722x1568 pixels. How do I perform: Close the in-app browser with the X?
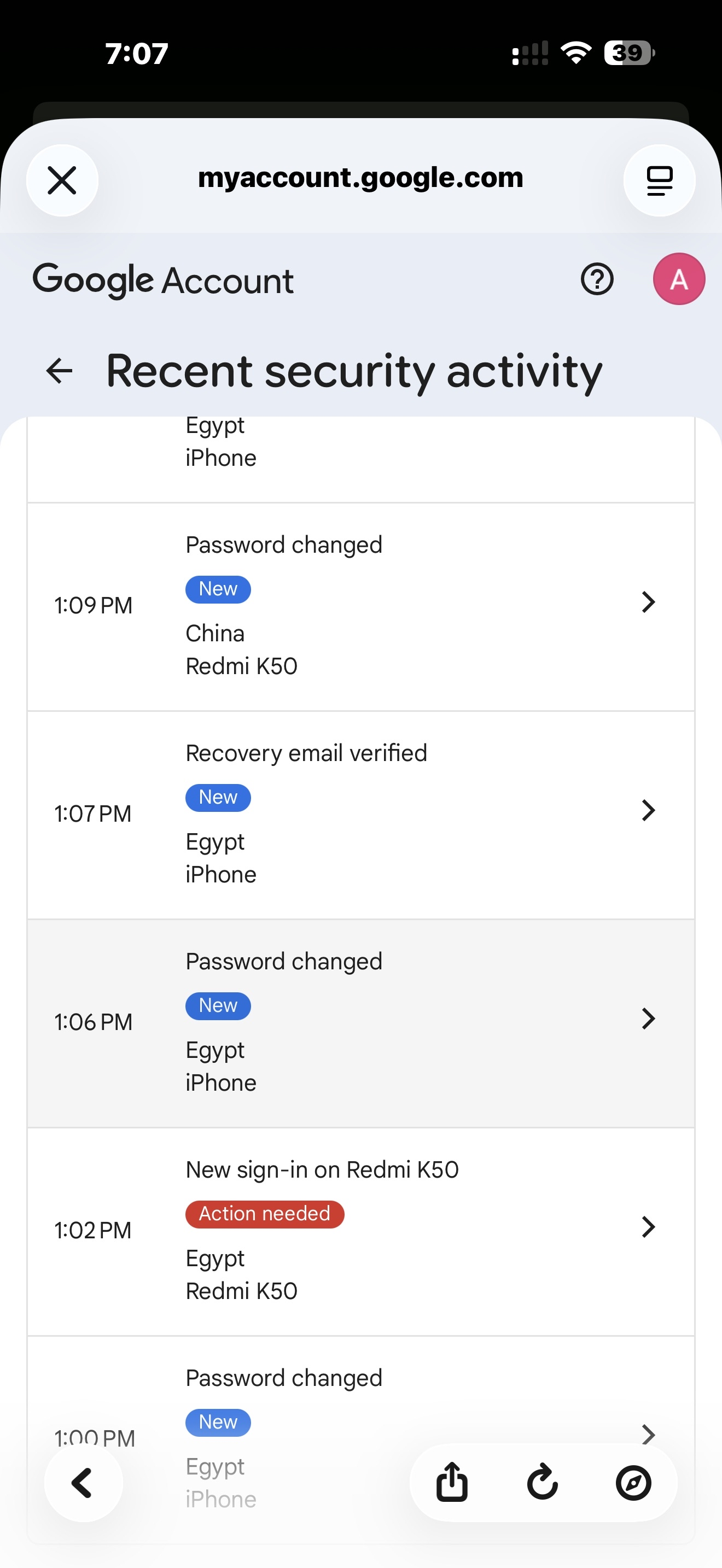coord(62,181)
